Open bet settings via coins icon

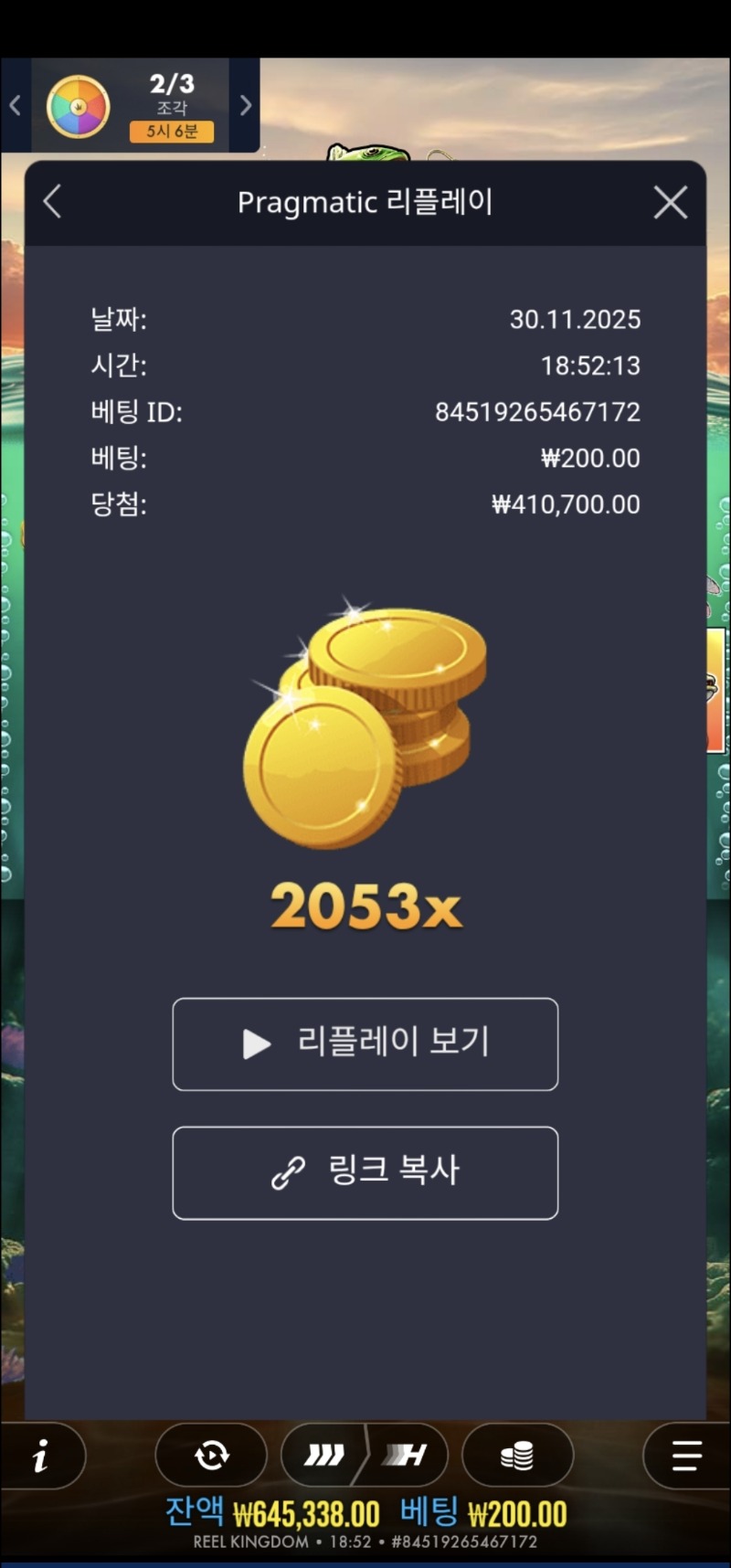click(x=519, y=1456)
